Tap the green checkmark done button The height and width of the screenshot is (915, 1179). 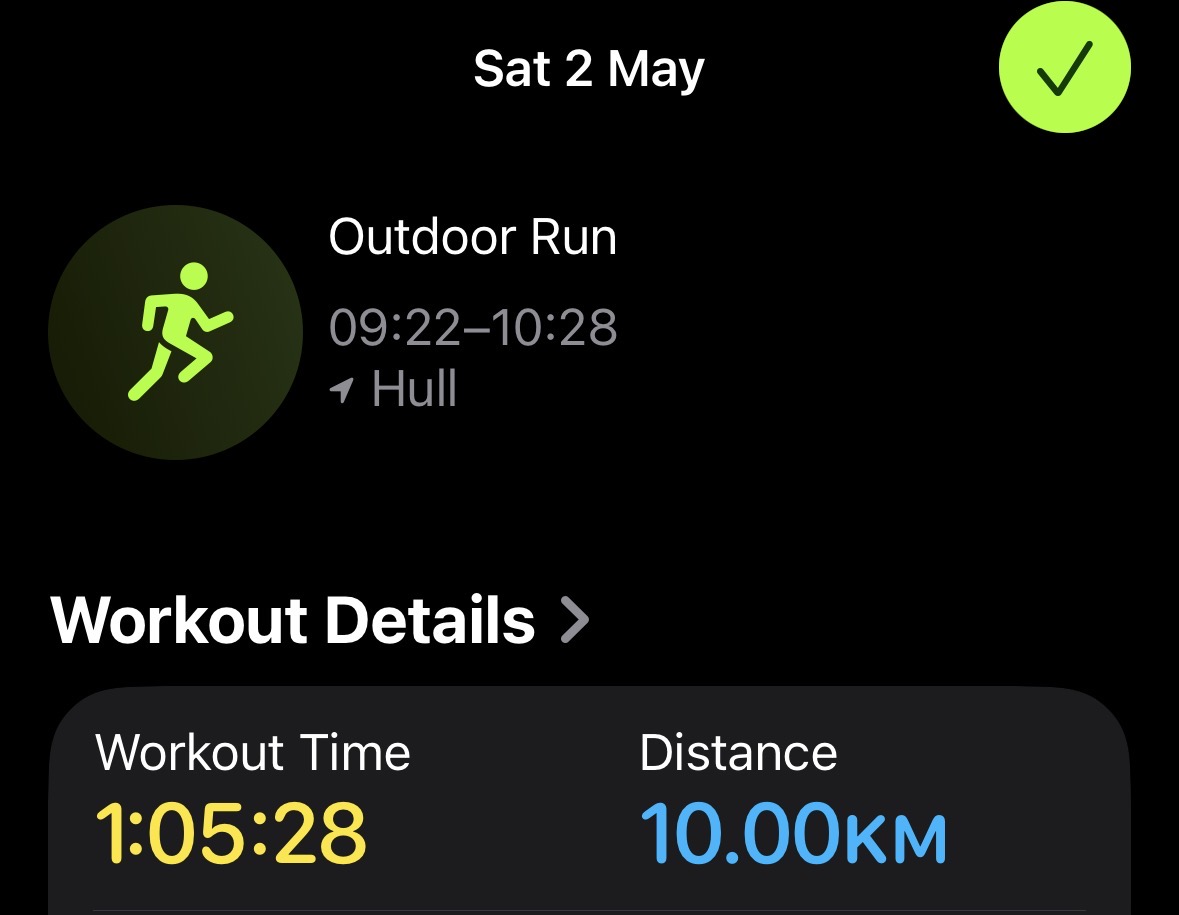tap(1064, 68)
